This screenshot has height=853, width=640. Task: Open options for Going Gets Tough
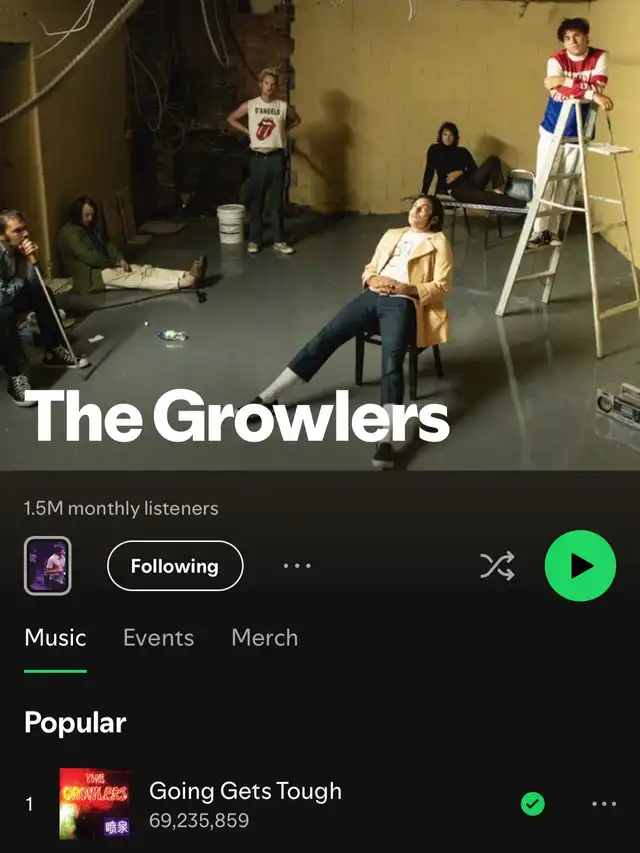click(x=604, y=804)
